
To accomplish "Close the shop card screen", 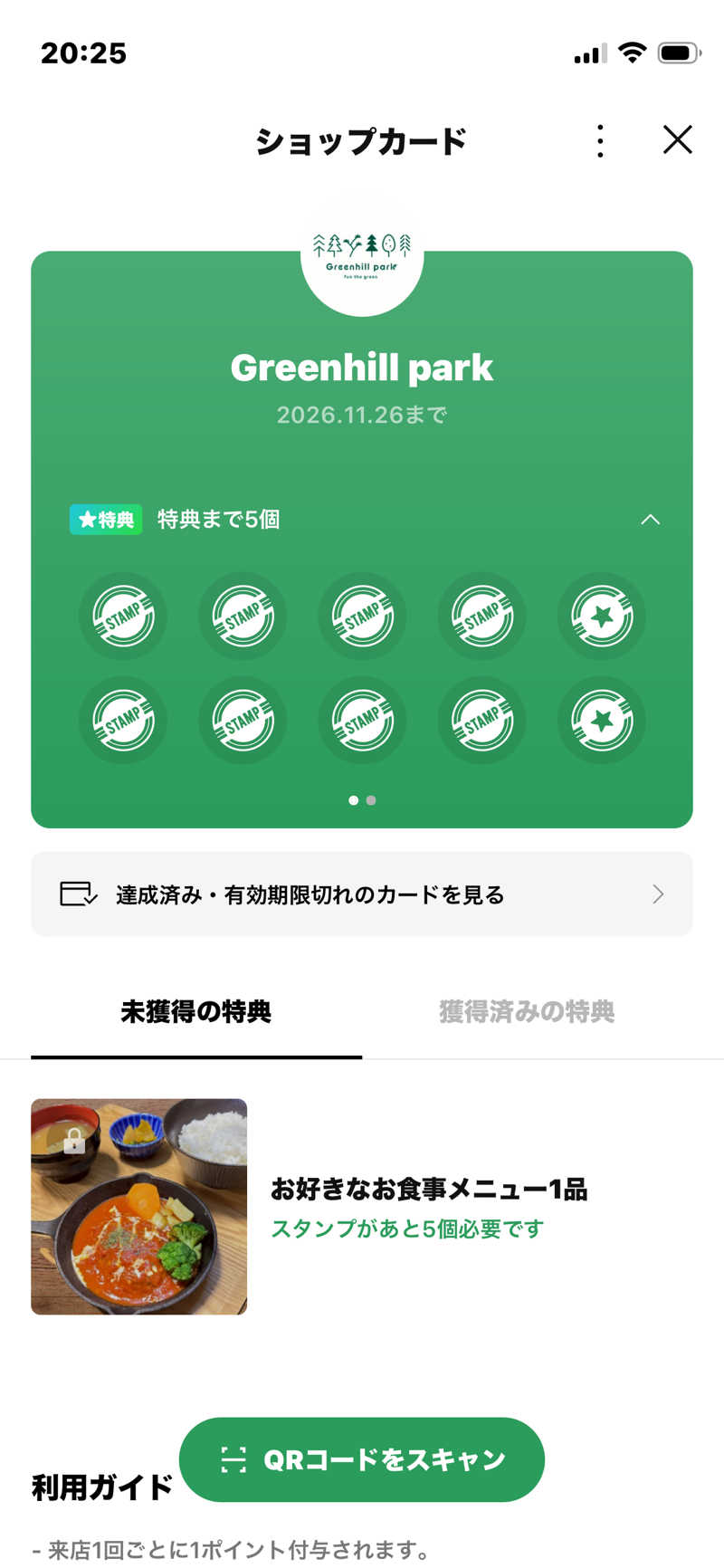I will click(x=677, y=140).
